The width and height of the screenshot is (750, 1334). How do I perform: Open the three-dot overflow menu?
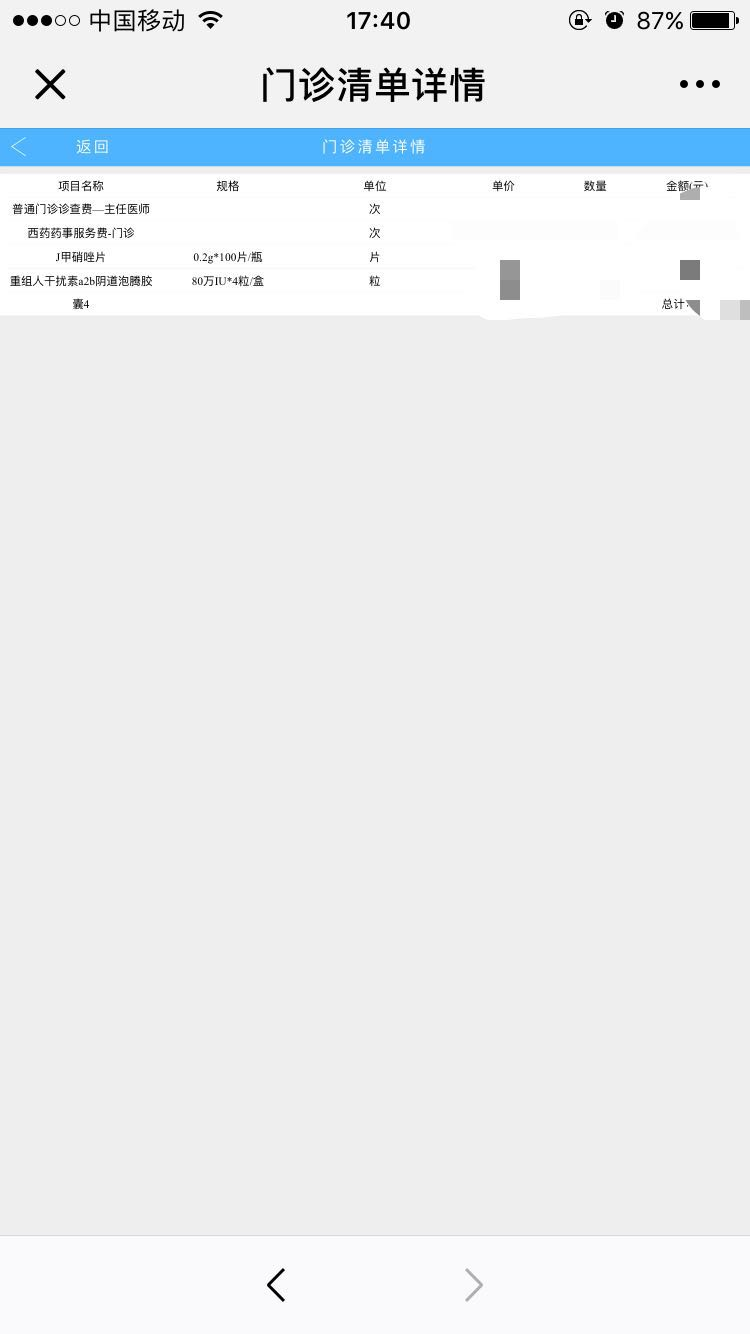[x=699, y=85]
